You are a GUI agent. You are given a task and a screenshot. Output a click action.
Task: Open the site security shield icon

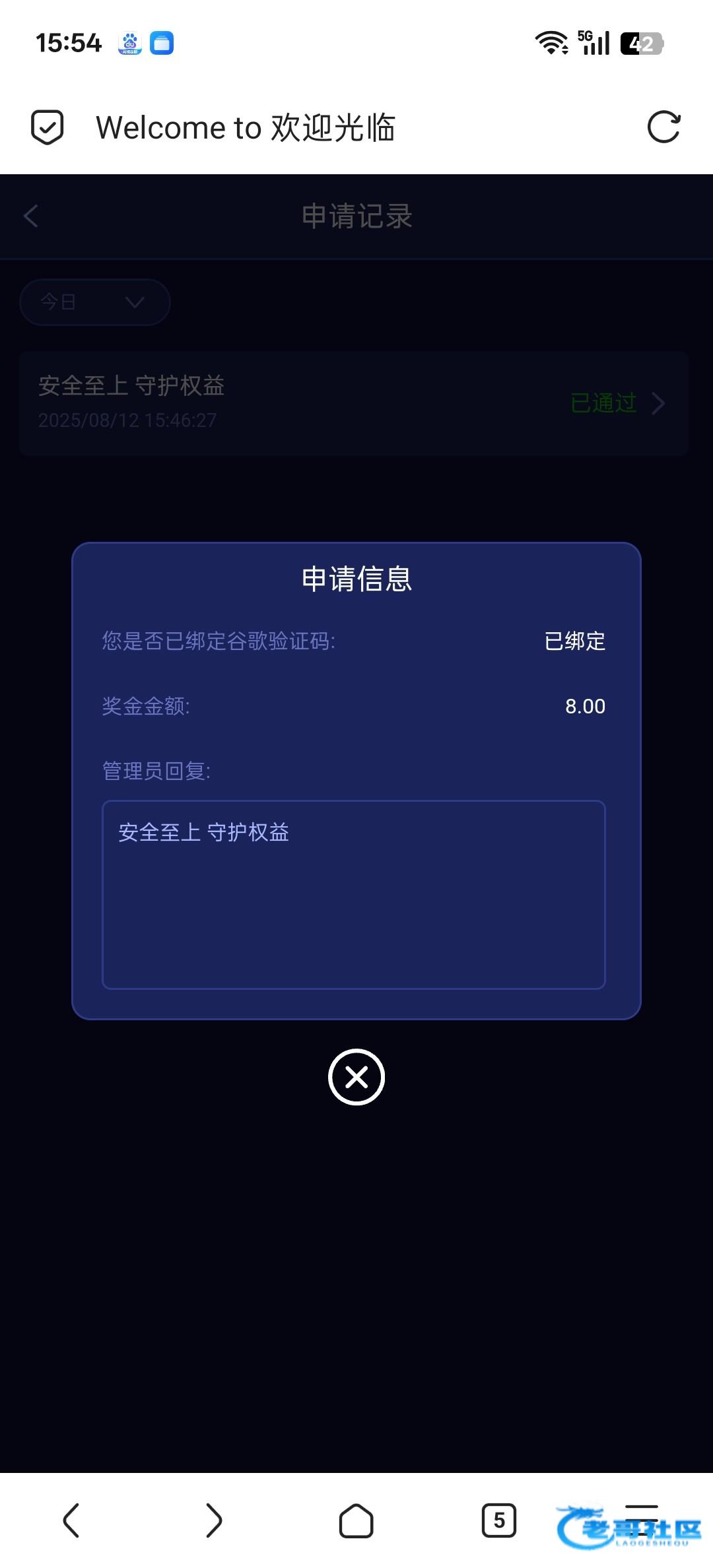tap(48, 127)
